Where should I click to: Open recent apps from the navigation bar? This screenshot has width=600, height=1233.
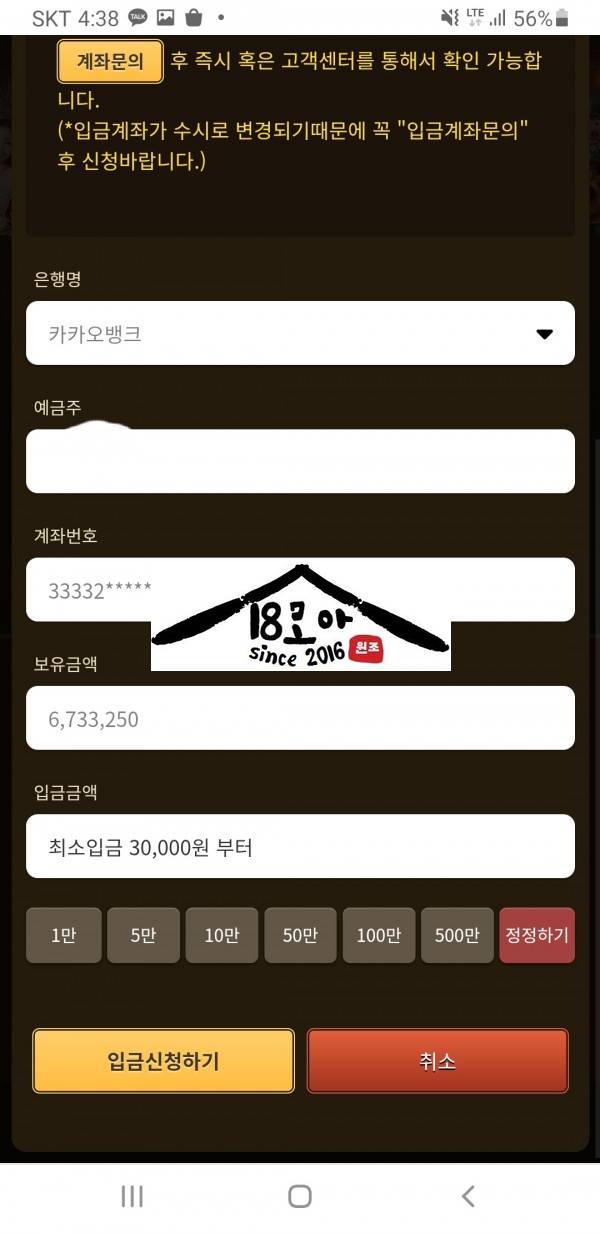(132, 1196)
